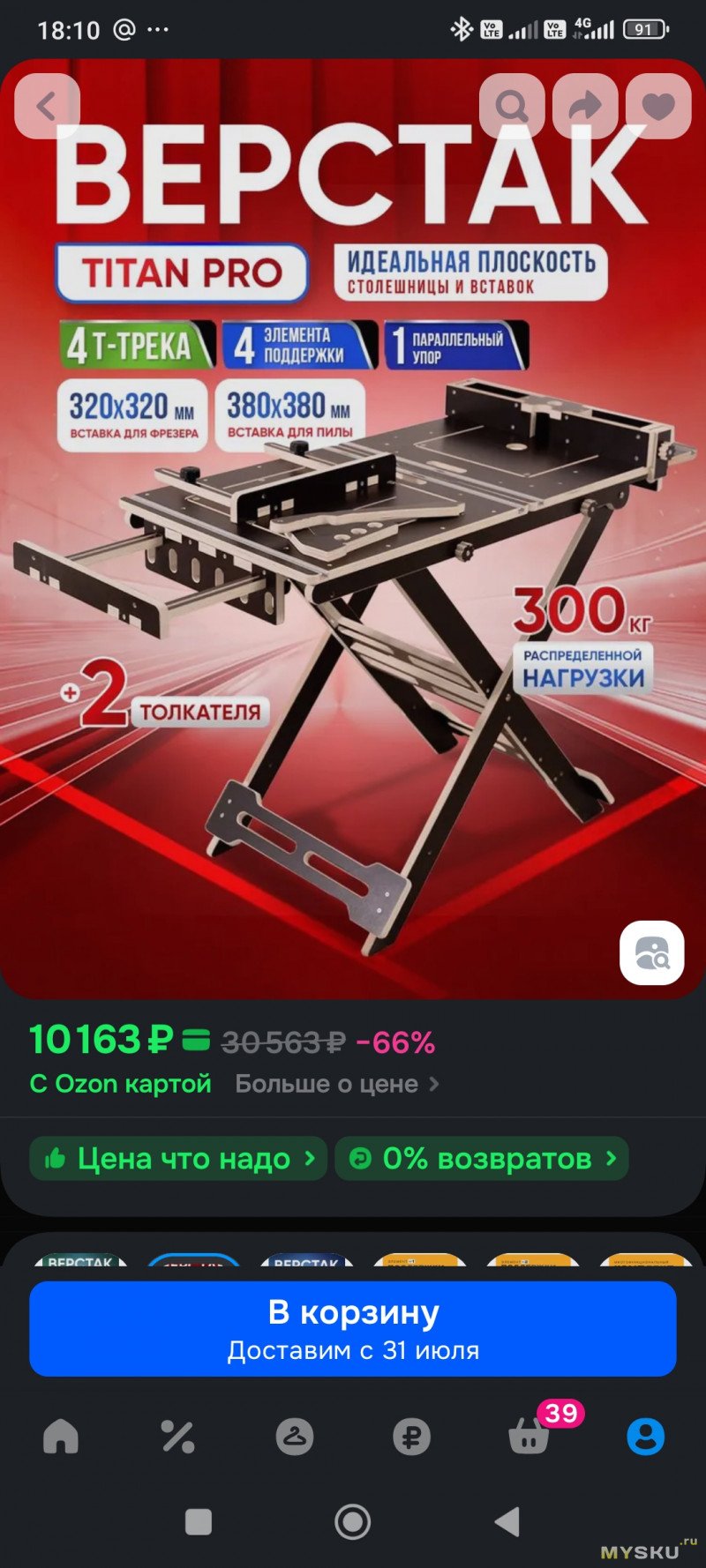This screenshot has height=1568, width=706.
Task: Open search from the magnifier icon
Action: 512,107
